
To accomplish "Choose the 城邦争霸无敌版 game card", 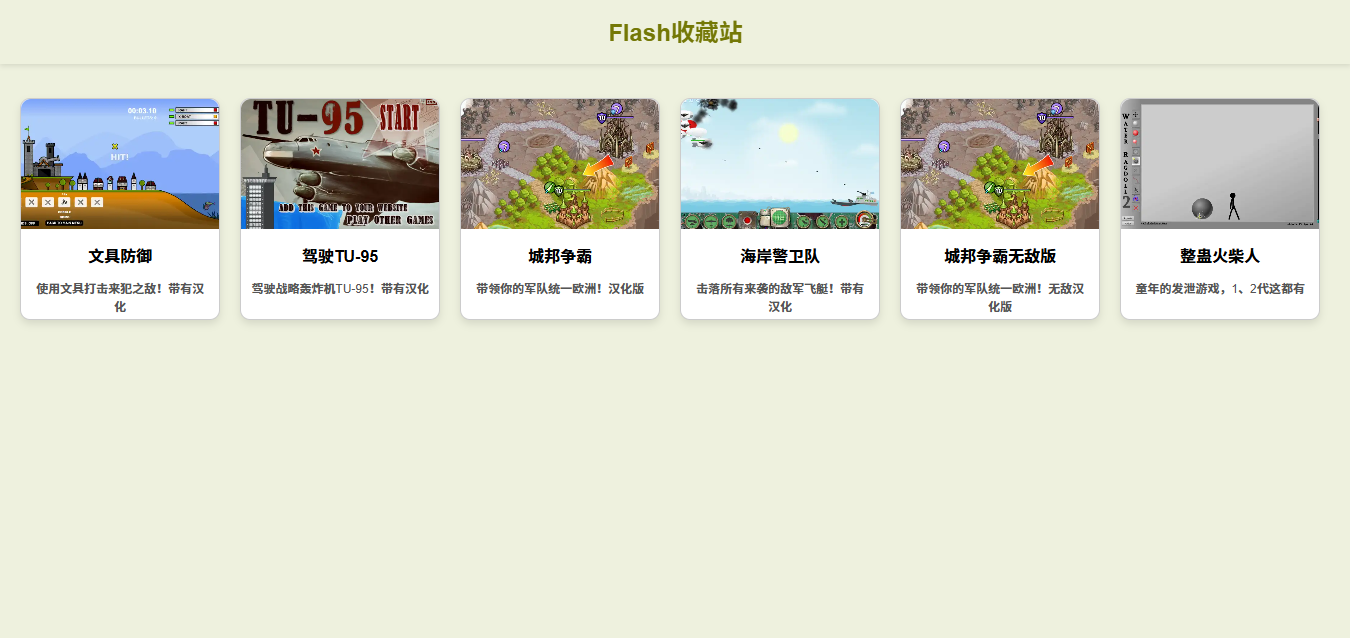I will tap(1000, 209).
